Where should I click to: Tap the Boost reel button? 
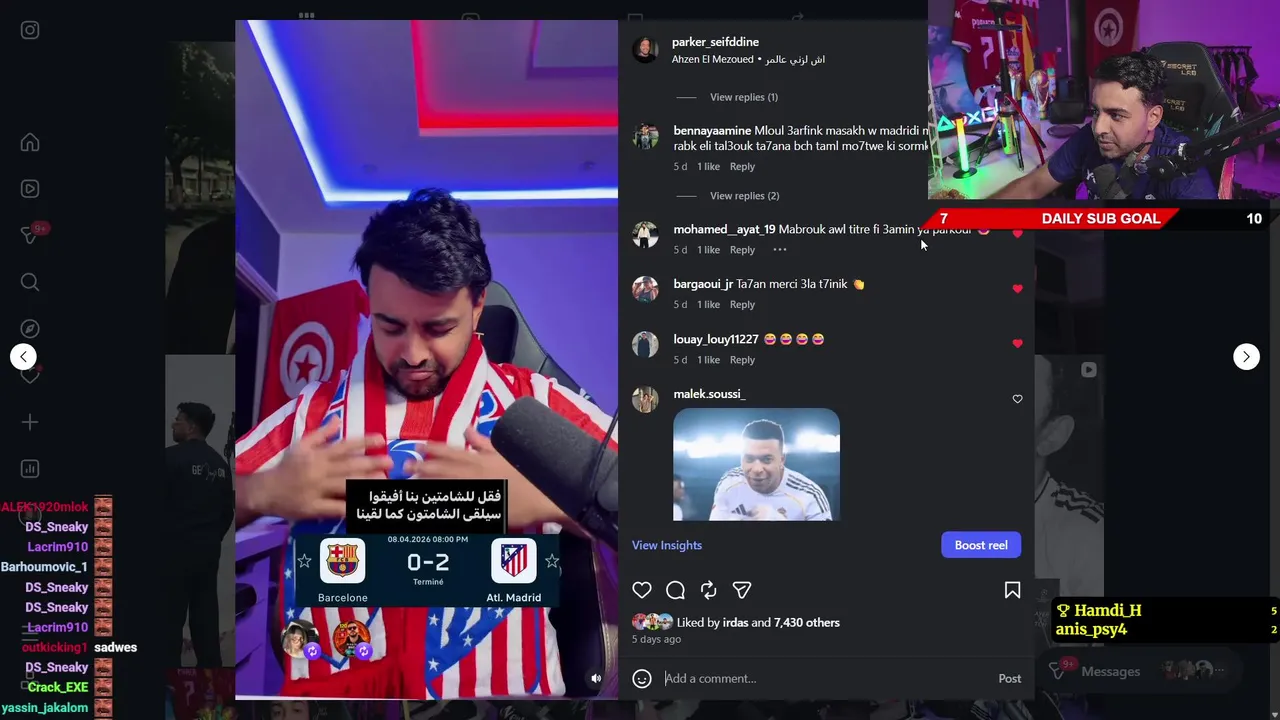click(980, 545)
